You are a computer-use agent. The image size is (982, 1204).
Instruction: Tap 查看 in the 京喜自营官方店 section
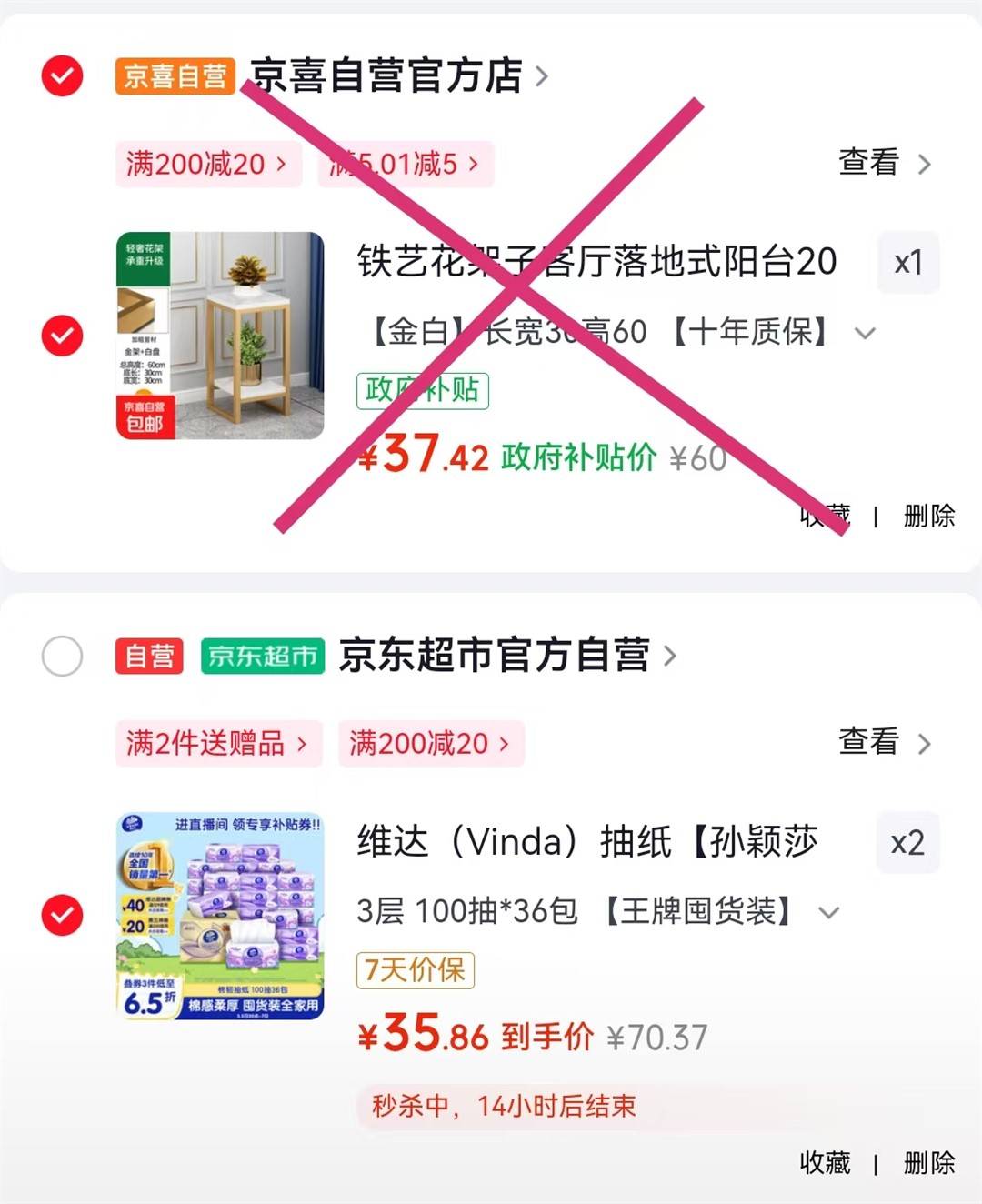[884, 164]
